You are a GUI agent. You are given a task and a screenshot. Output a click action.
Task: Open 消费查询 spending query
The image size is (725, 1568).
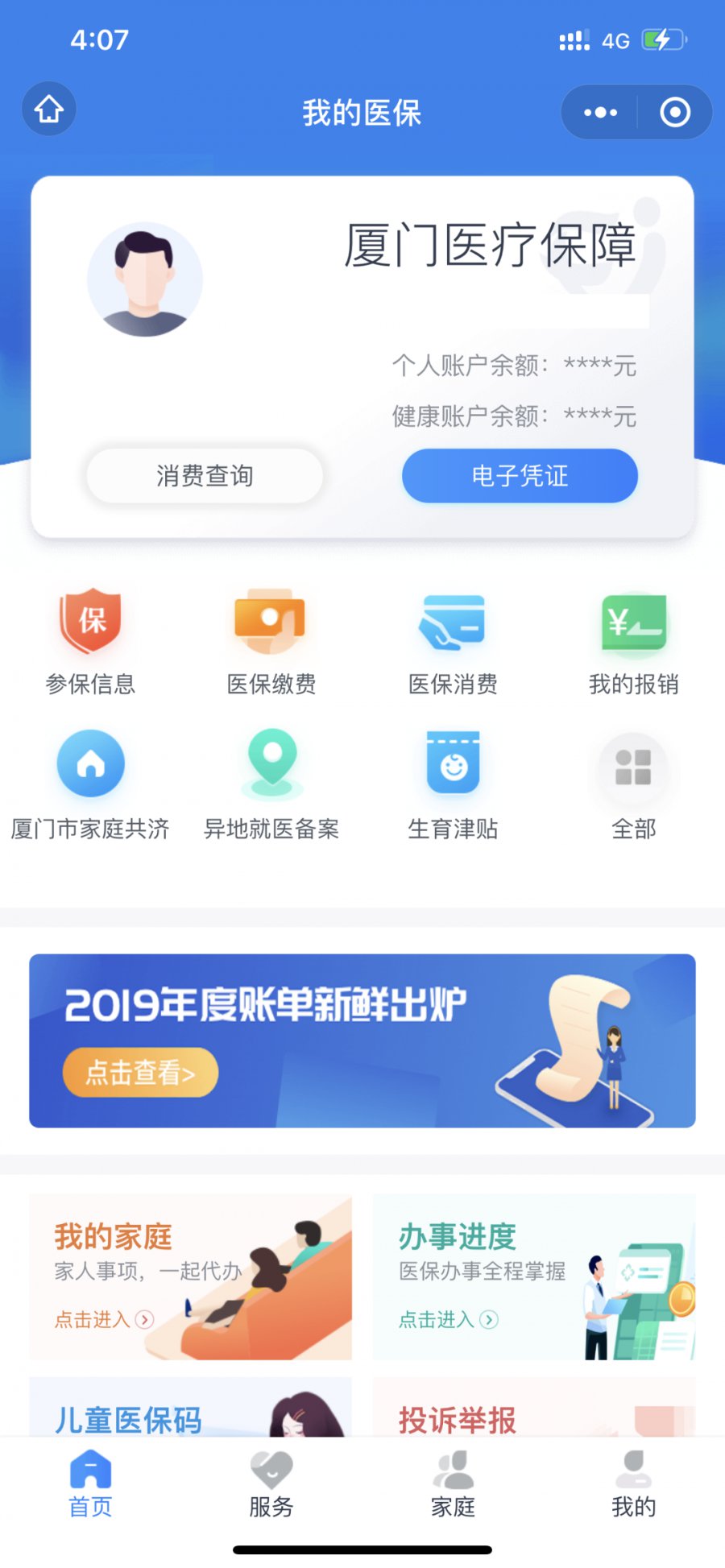click(x=205, y=476)
